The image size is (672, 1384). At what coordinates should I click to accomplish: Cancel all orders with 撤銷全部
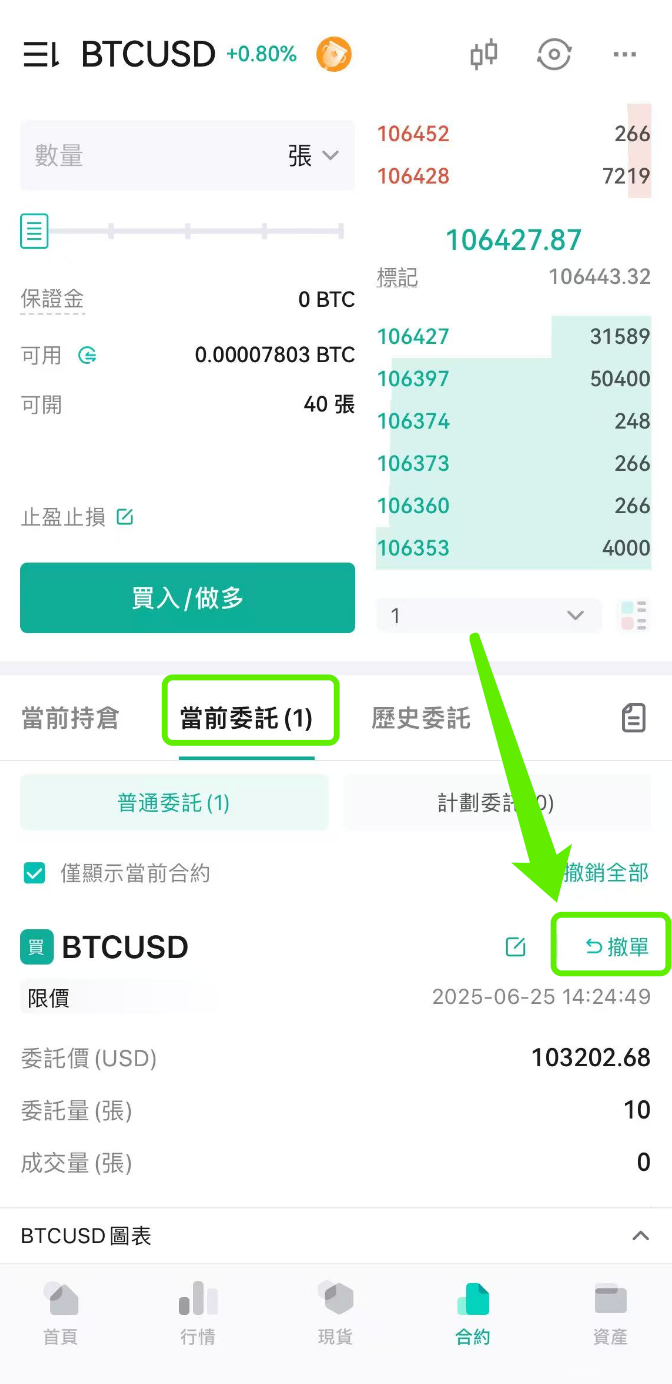607,872
